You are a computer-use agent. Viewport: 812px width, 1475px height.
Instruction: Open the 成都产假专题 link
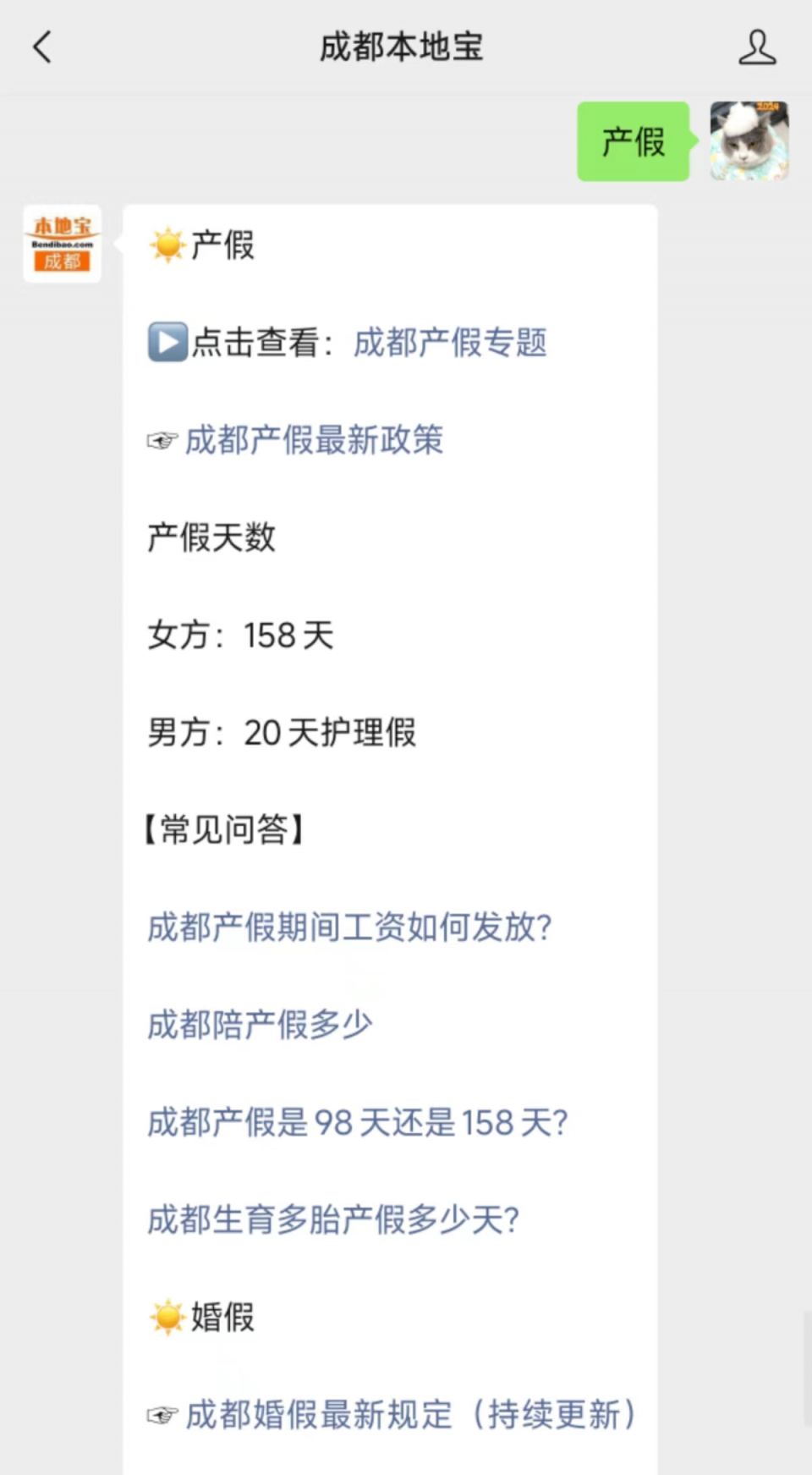pyautogui.click(x=450, y=343)
